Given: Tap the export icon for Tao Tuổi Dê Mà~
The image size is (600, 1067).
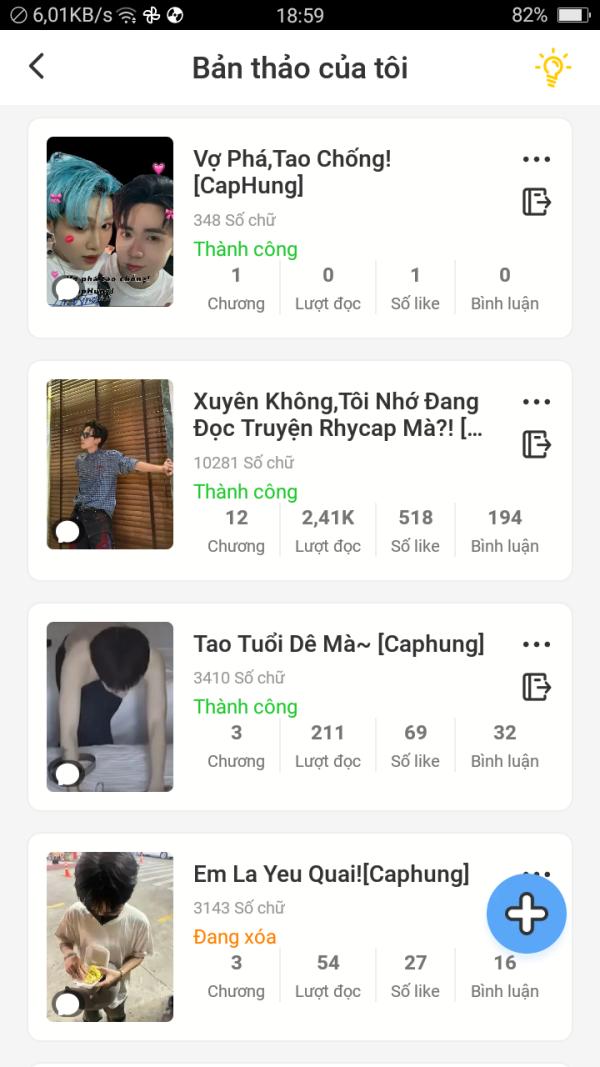Looking at the screenshot, I should pyautogui.click(x=536, y=687).
